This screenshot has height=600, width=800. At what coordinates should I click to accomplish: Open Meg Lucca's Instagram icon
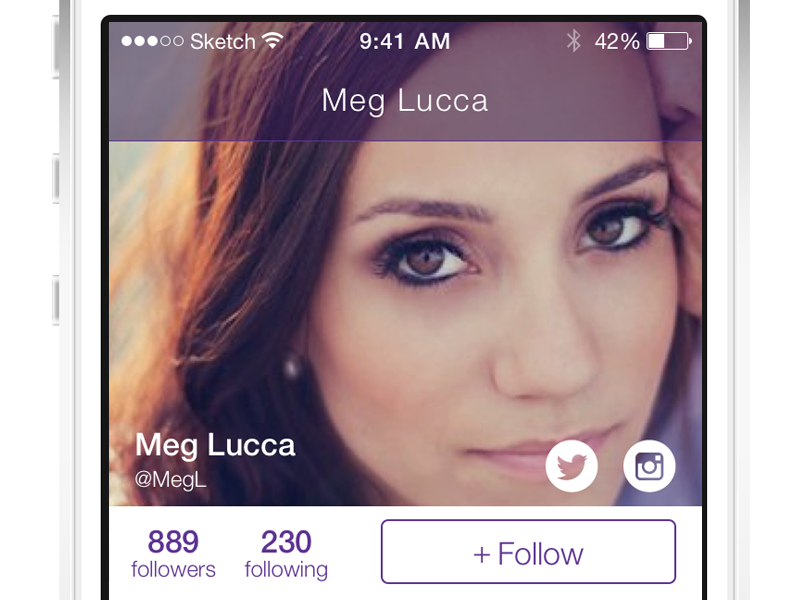649,466
